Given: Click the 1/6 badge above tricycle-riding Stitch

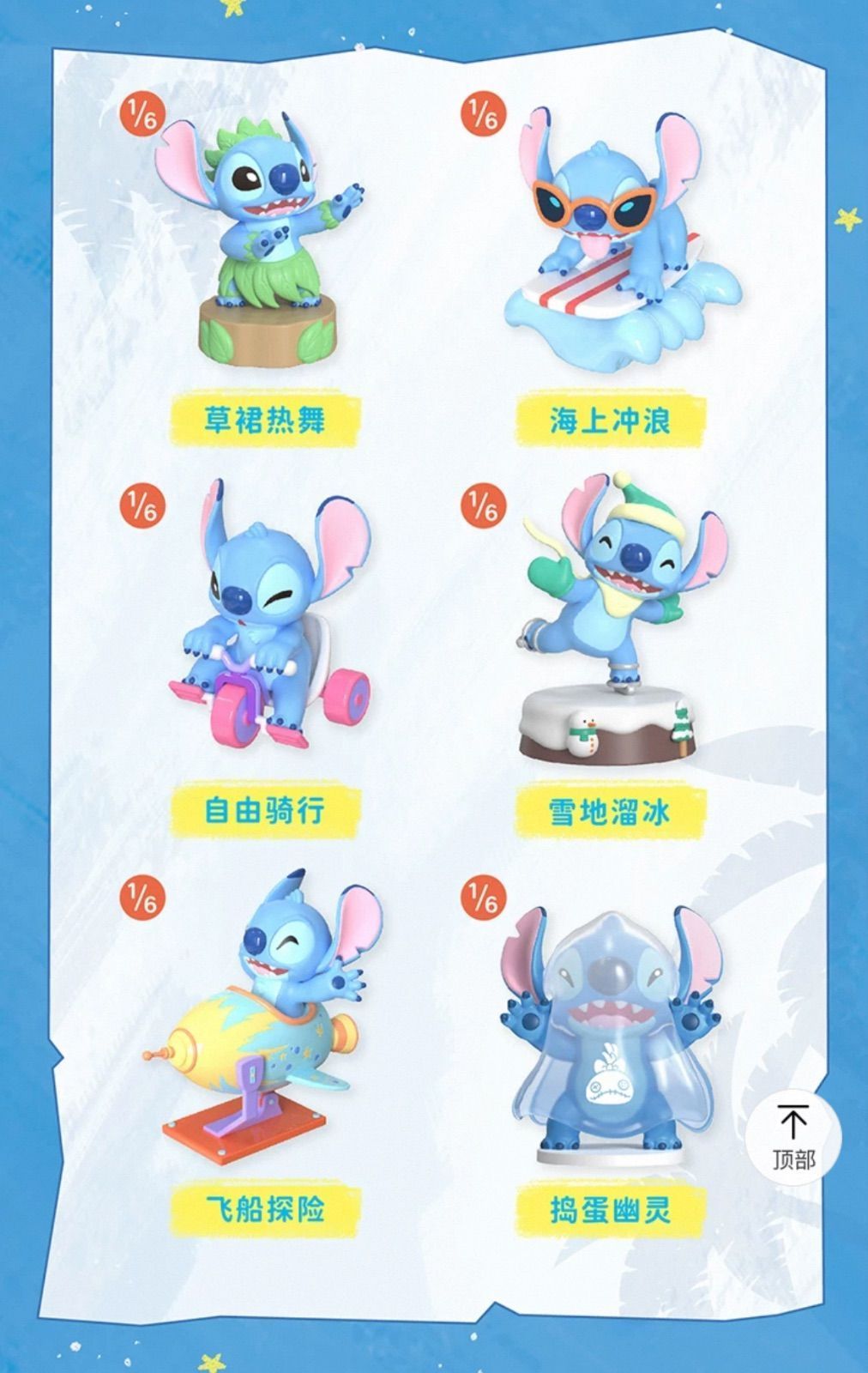Looking at the screenshot, I should 141,506.
